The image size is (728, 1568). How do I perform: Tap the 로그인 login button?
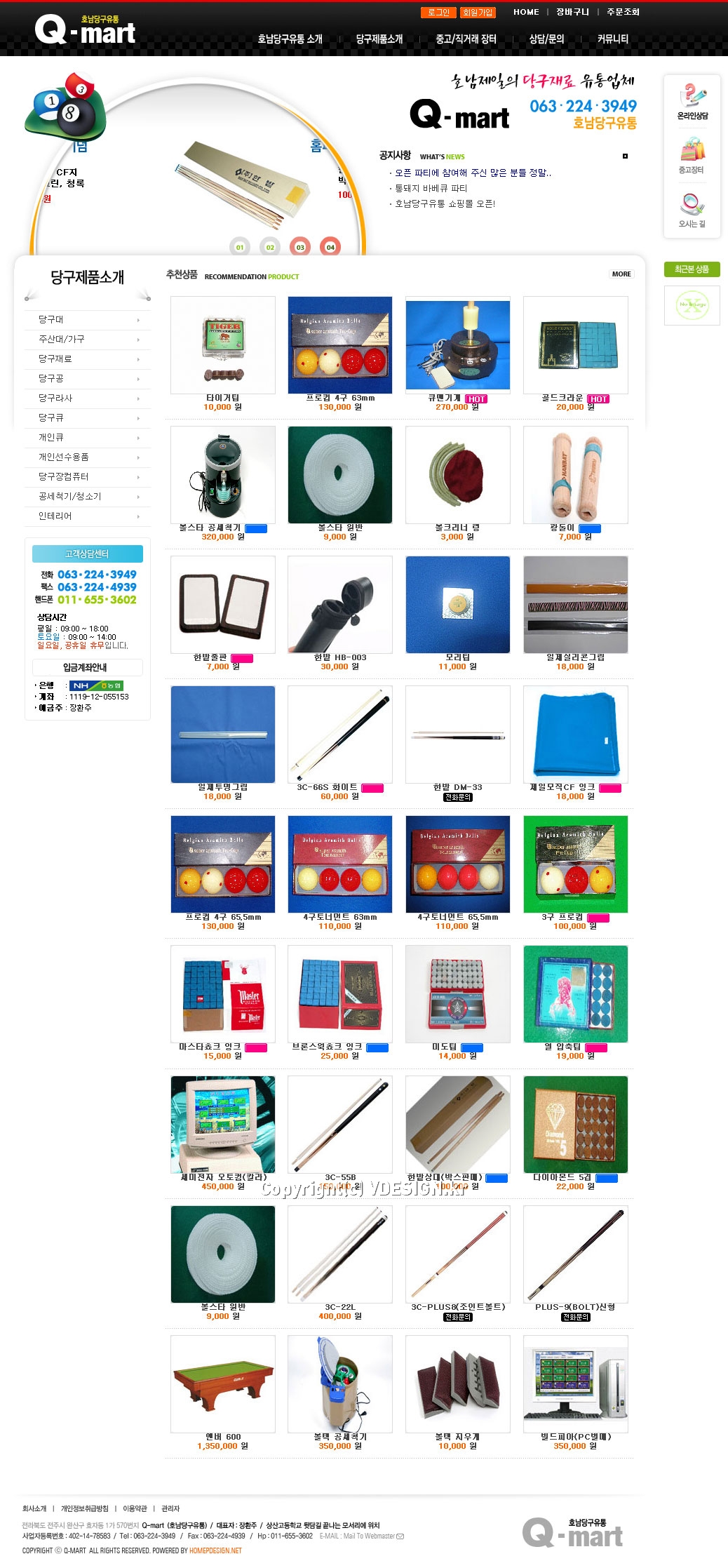(x=438, y=13)
